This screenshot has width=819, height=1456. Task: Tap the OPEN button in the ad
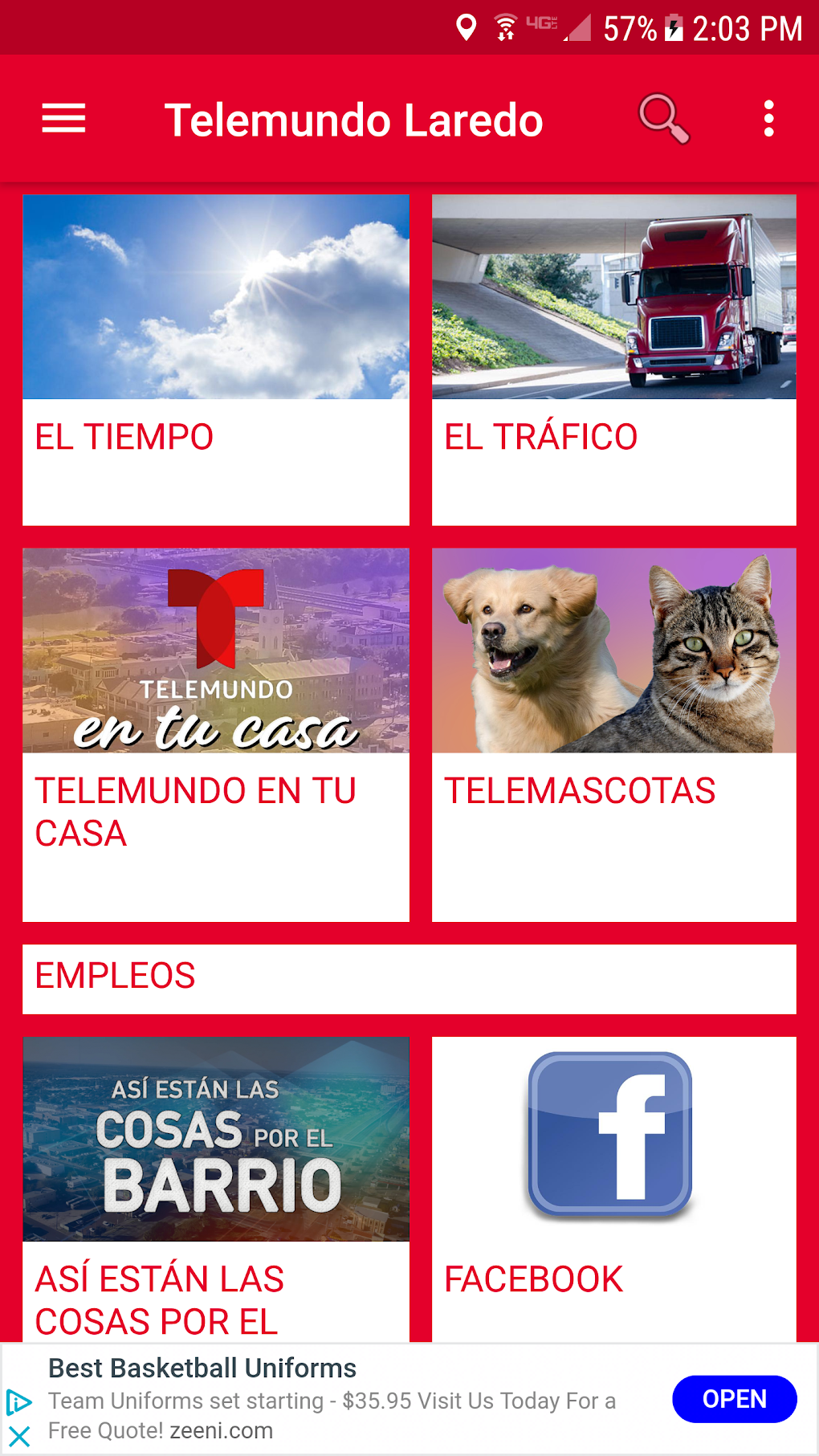[x=733, y=1399]
